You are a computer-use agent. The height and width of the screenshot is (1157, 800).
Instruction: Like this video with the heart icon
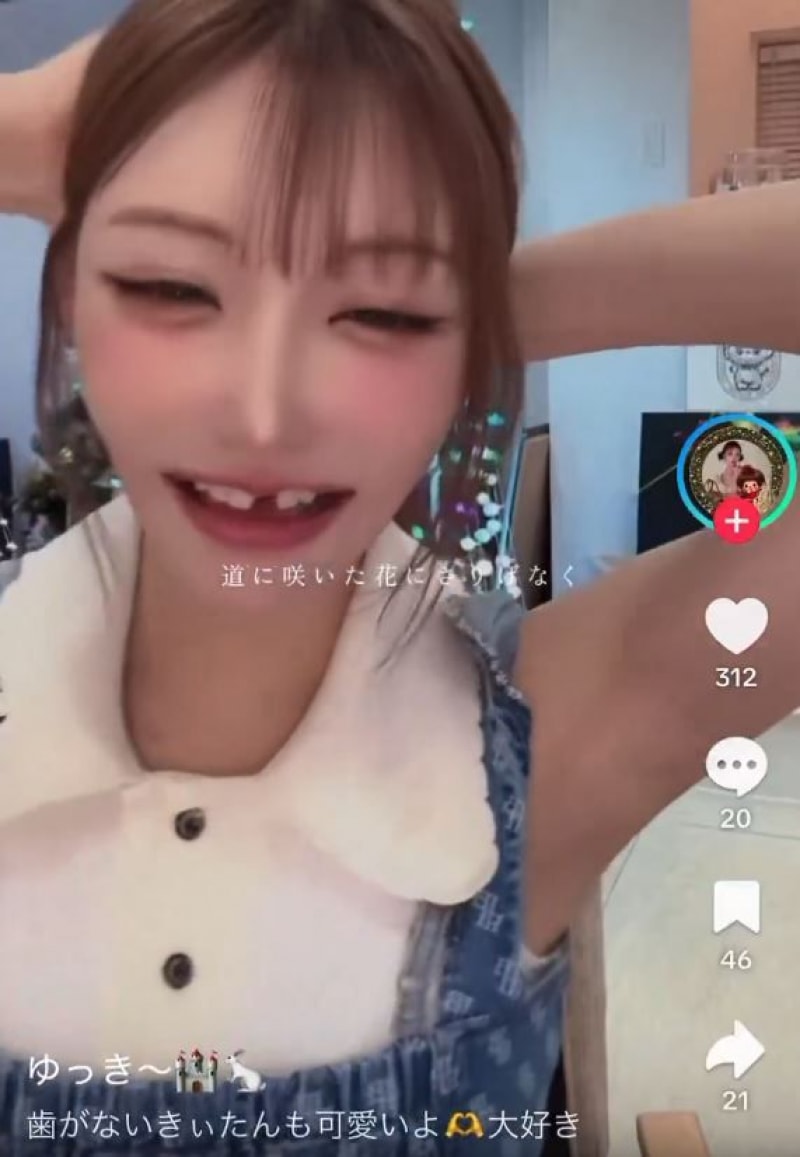click(736, 625)
